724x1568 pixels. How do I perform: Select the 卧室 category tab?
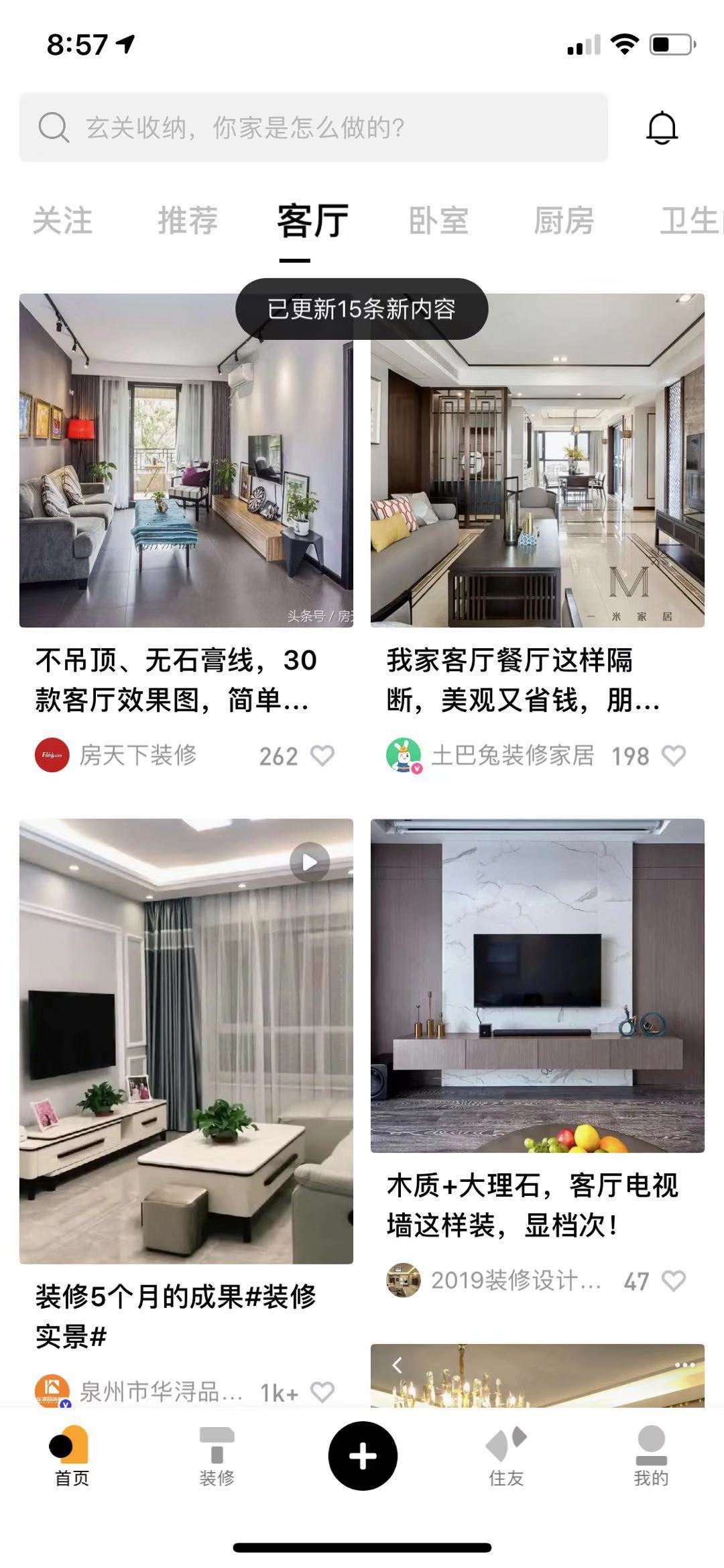tap(438, 221)
